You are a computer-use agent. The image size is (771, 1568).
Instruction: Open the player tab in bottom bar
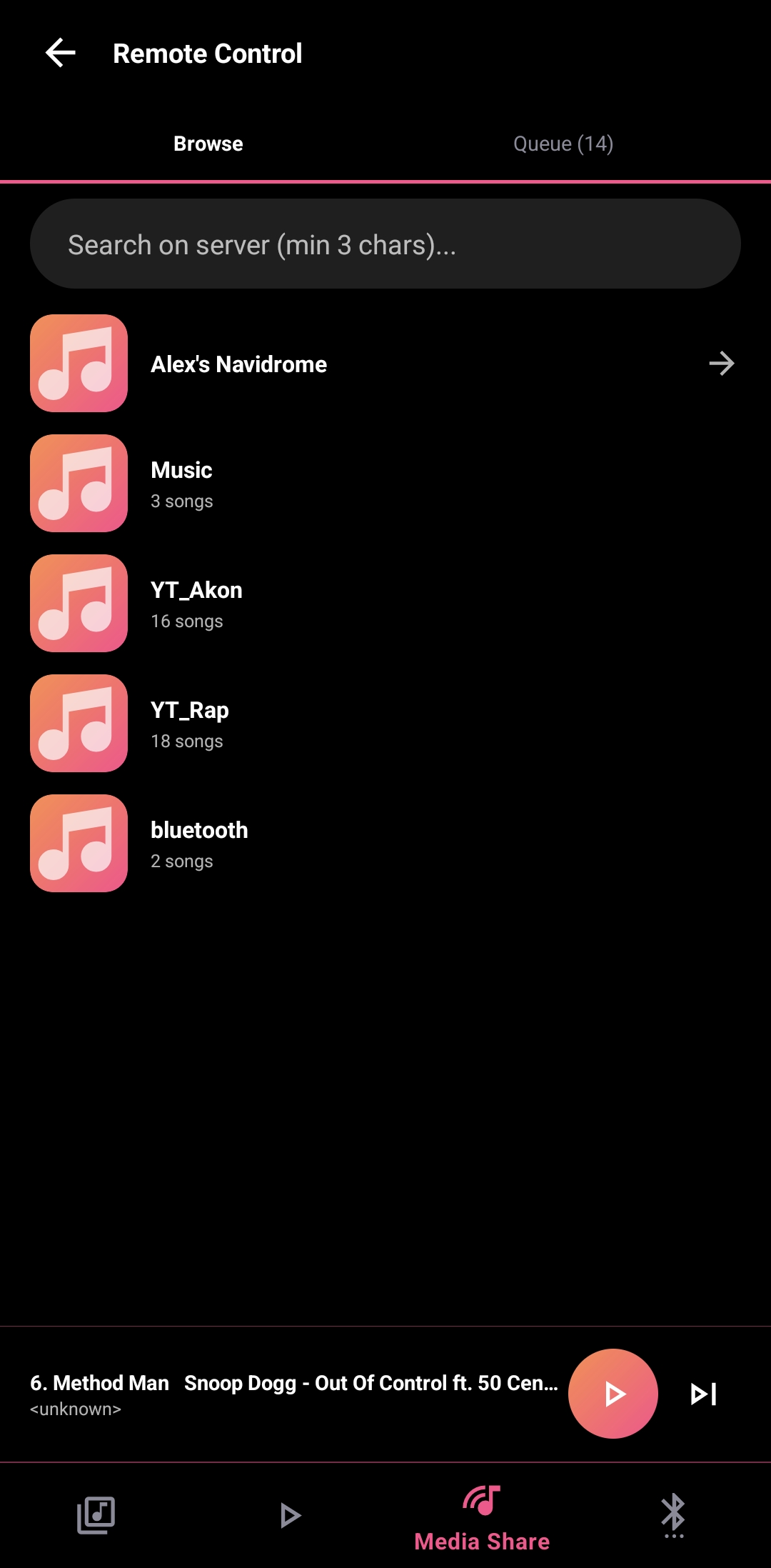point(289,1515)
